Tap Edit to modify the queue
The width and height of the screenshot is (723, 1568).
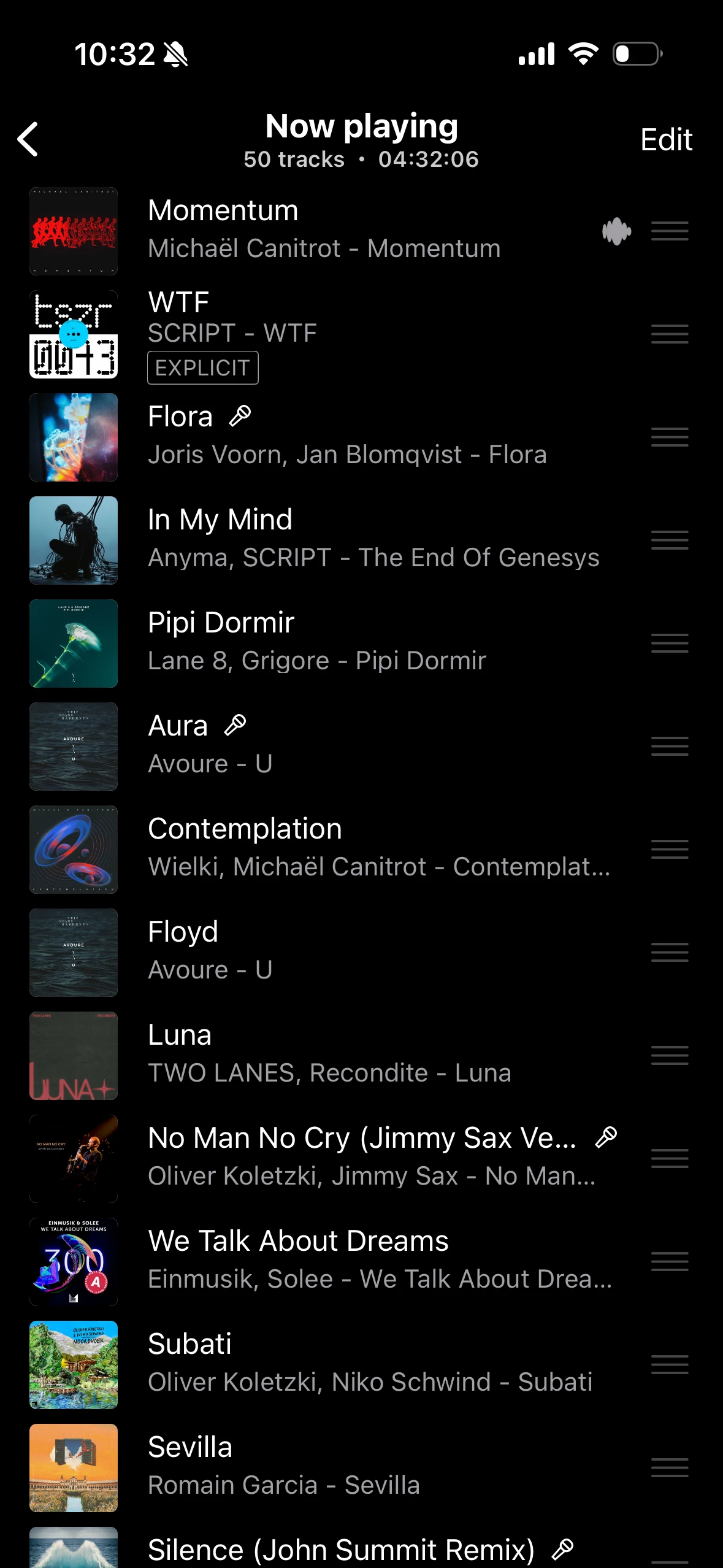[666, 140]
